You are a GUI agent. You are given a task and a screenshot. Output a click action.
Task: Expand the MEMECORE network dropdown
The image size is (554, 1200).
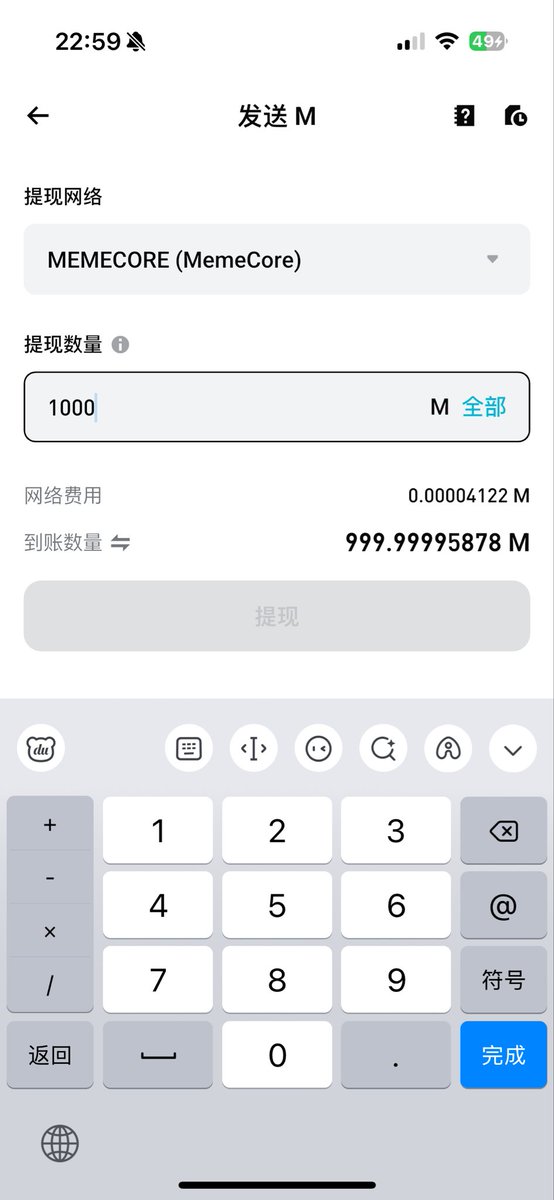coord(277,259)
